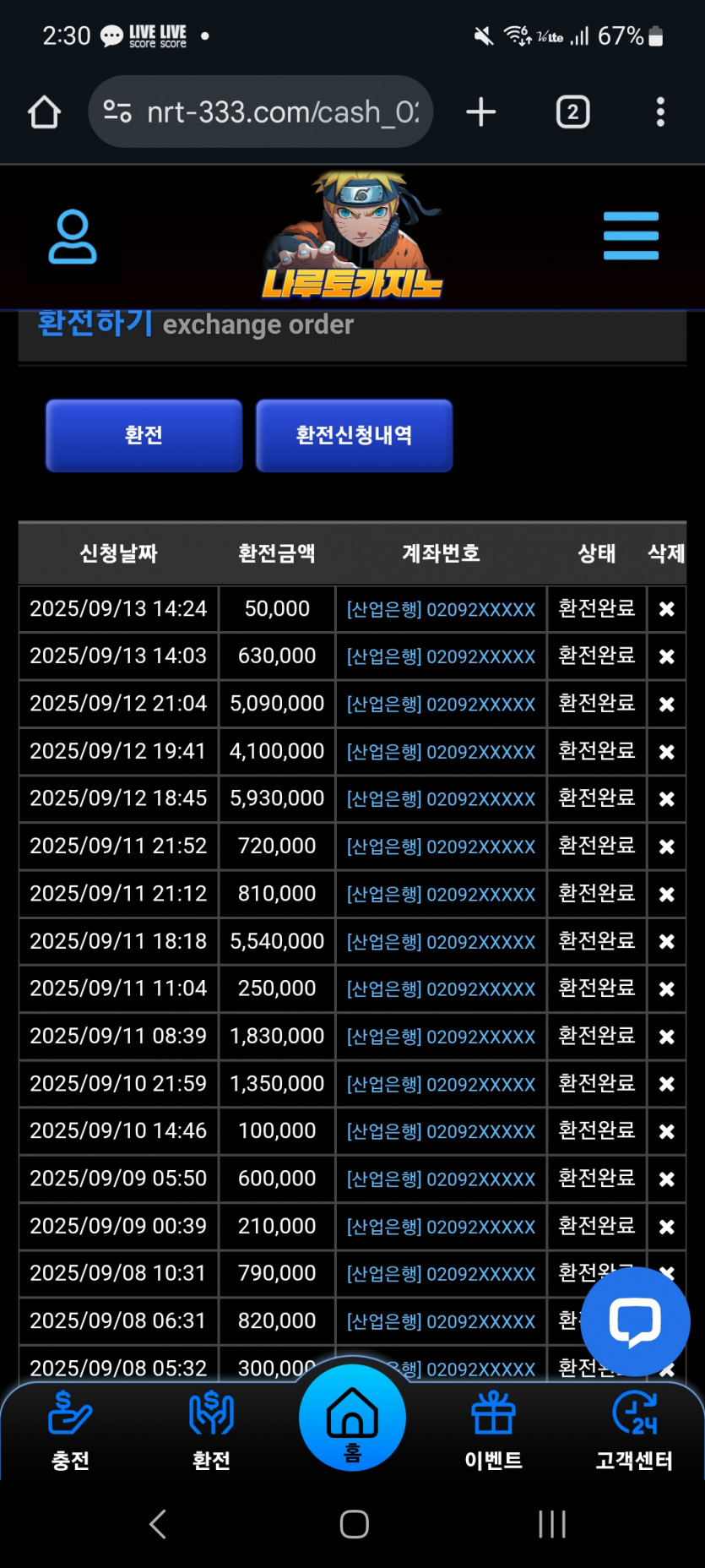Open the user profile icon
Image resolution: width=705 pixels, height=1568 pixels.
(73, 237)
